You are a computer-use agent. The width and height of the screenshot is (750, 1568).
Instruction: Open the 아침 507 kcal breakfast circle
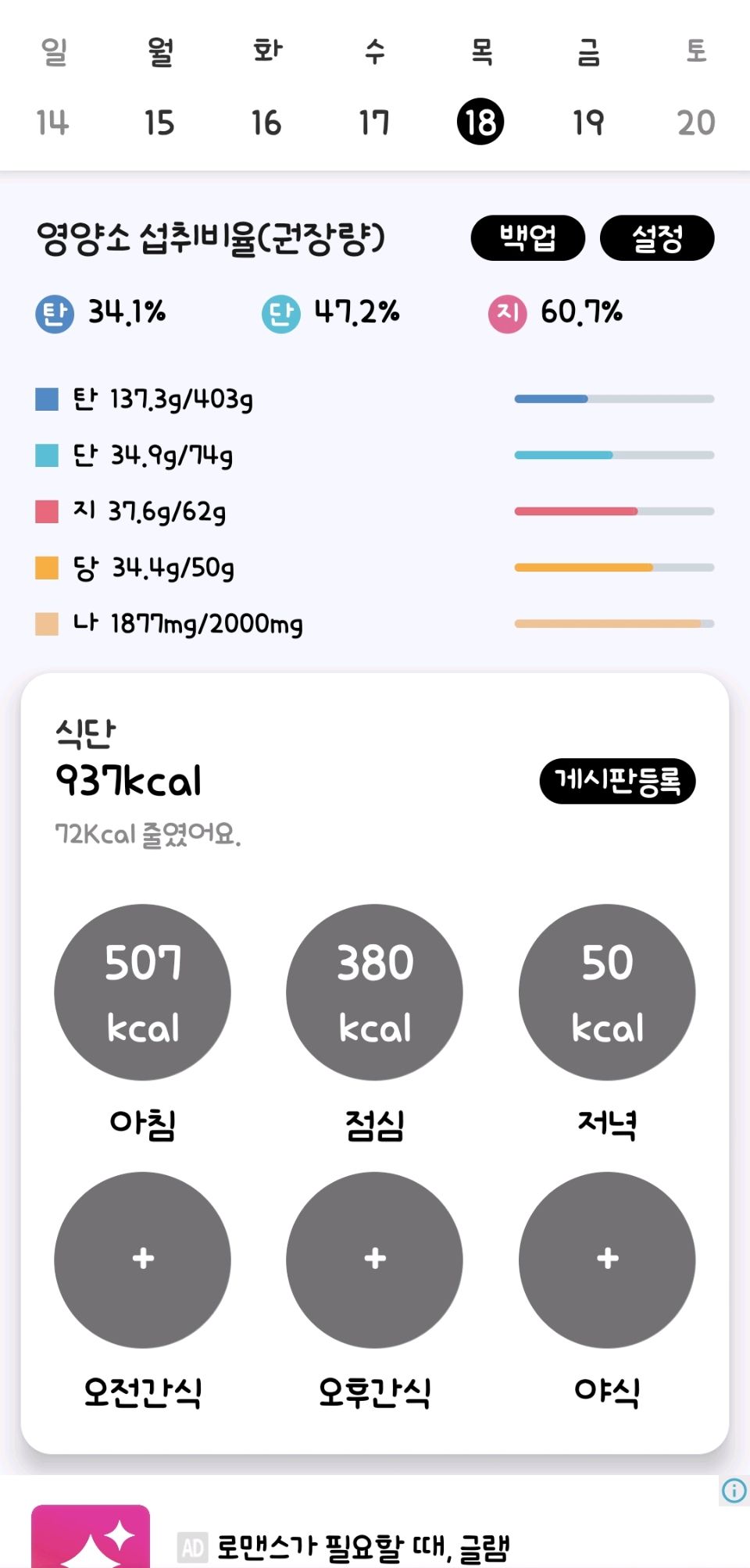tap(142, 992)
